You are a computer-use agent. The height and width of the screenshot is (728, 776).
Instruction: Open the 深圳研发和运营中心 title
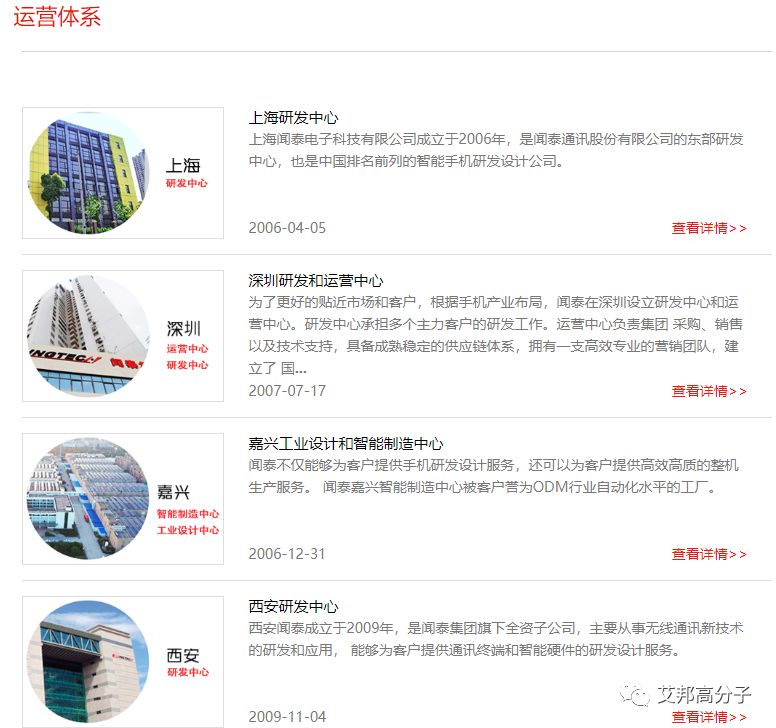(x=315, y=281)
